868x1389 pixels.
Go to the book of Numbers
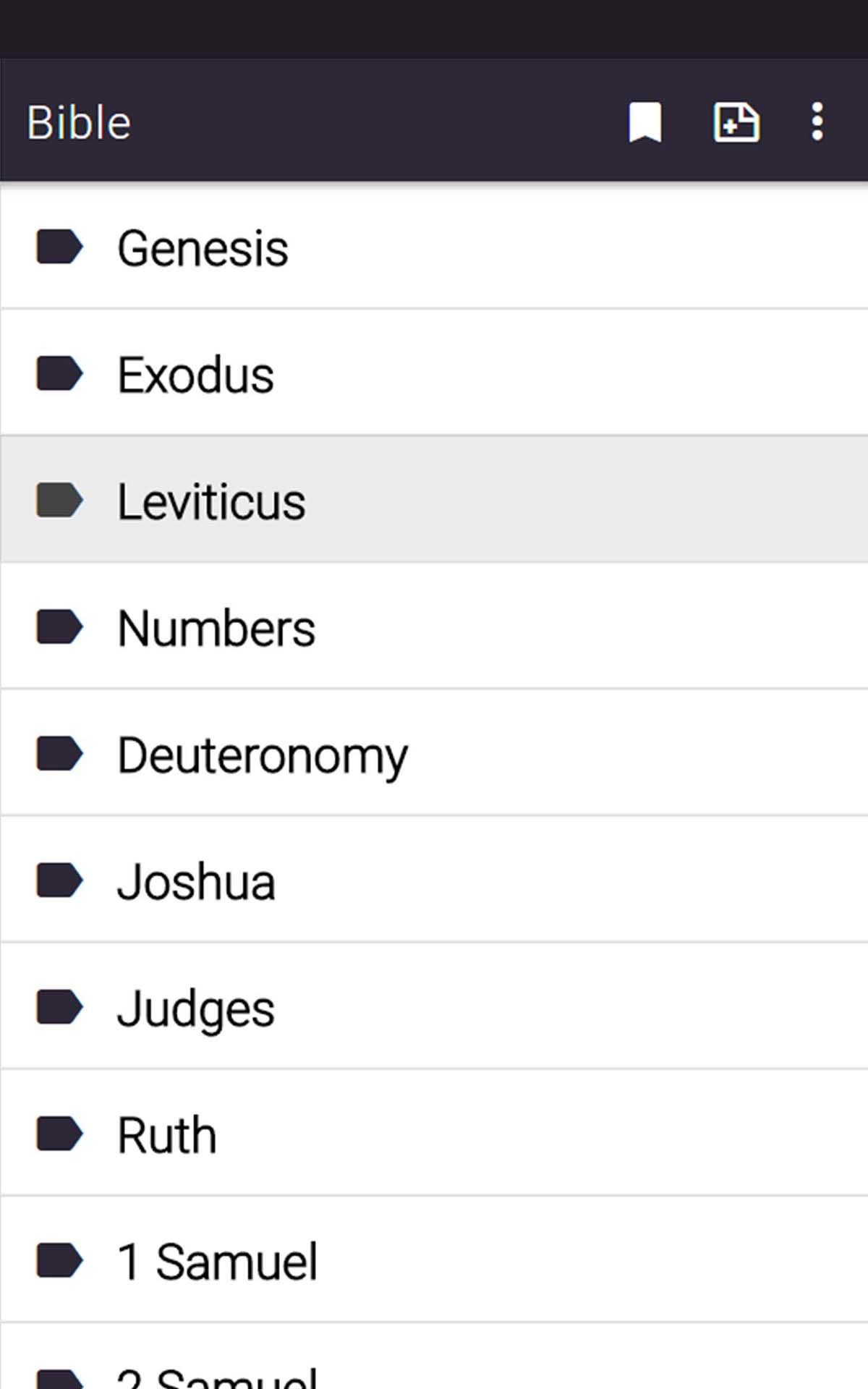click(x=434, y=626)
